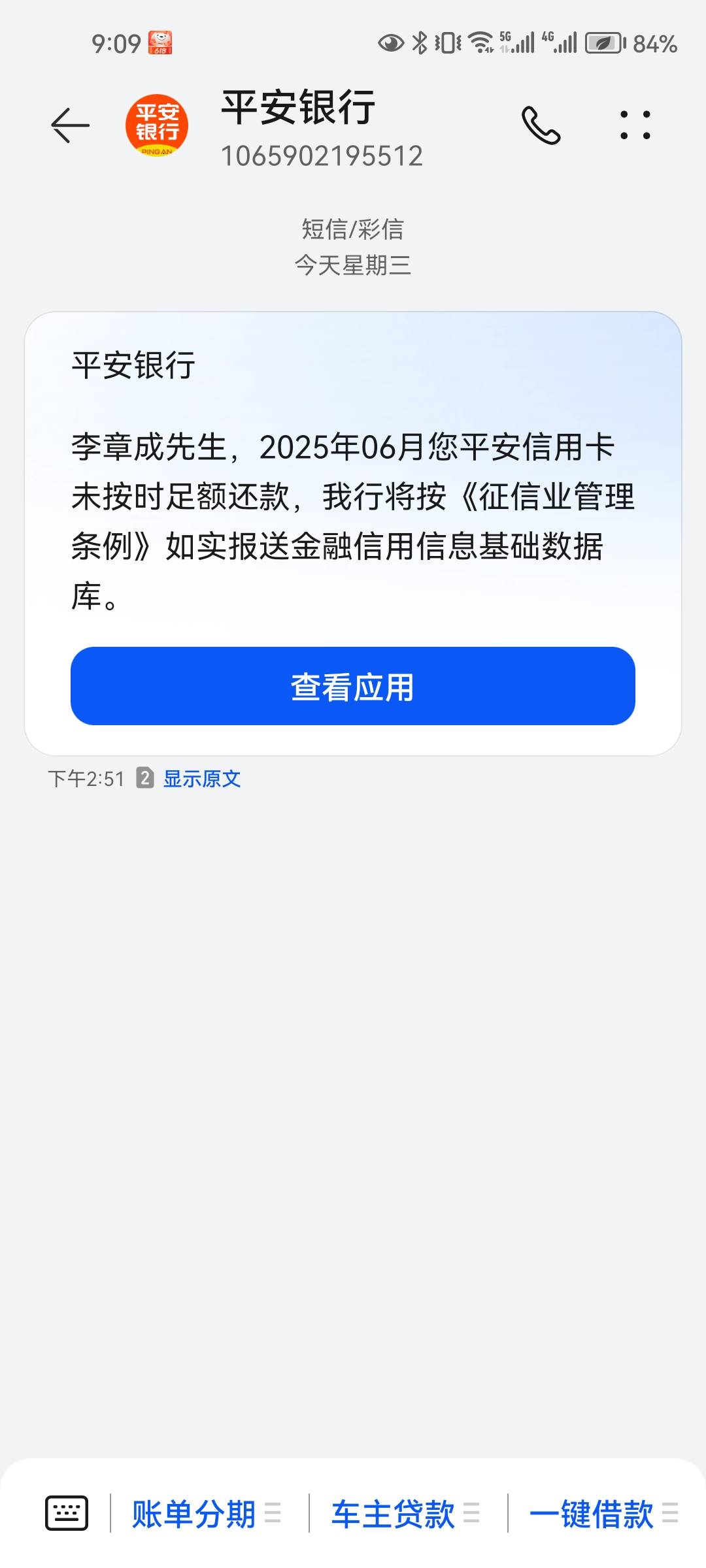Open the 车主贷款 menu

tap(406, 1514)
